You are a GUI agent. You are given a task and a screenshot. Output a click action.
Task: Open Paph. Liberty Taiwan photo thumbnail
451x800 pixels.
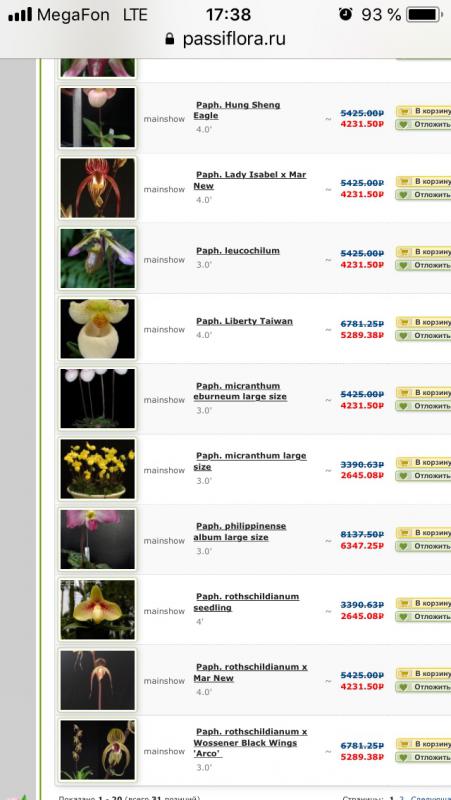[97, 329]
